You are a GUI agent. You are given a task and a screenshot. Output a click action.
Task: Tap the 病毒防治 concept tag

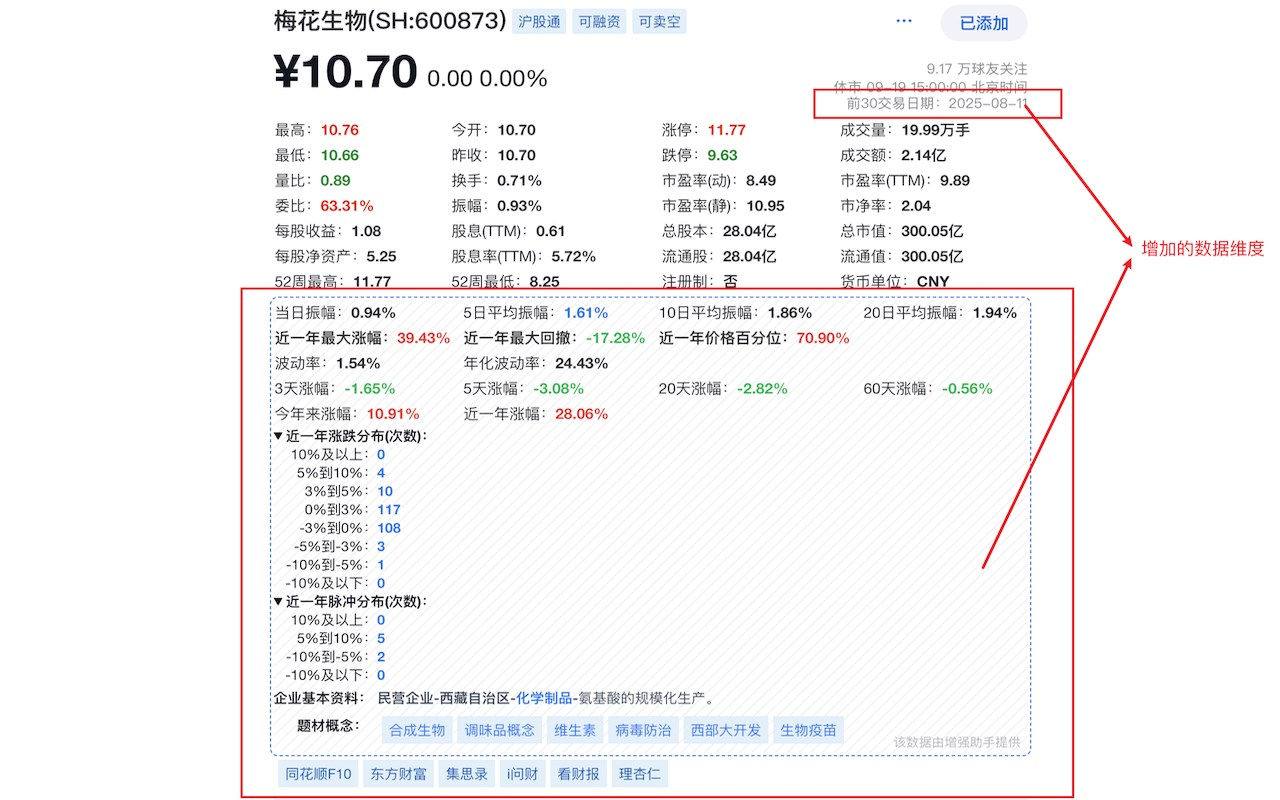pos(643,730)
